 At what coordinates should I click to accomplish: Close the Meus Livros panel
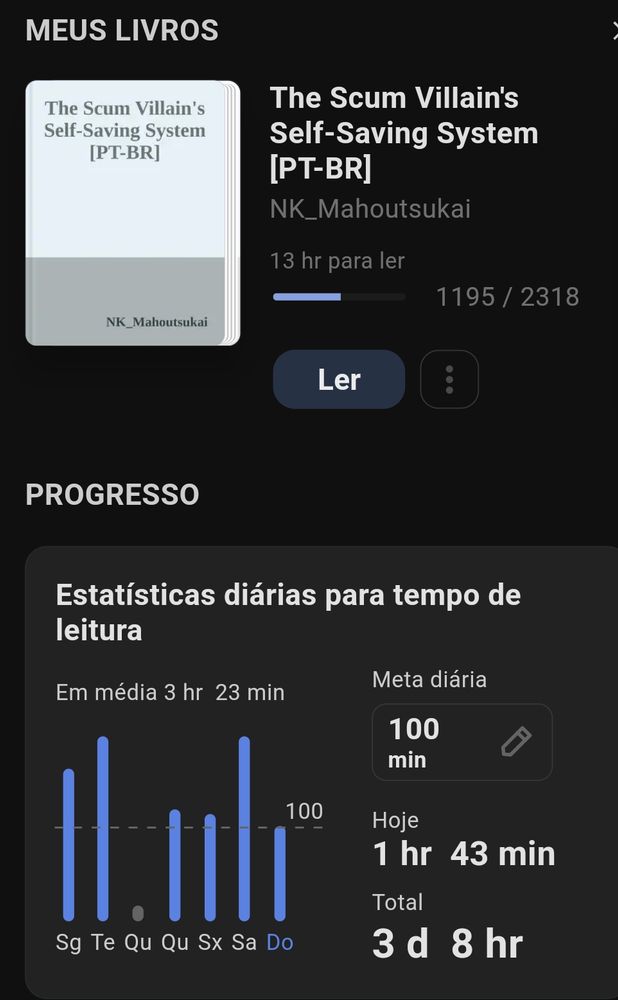614,31
